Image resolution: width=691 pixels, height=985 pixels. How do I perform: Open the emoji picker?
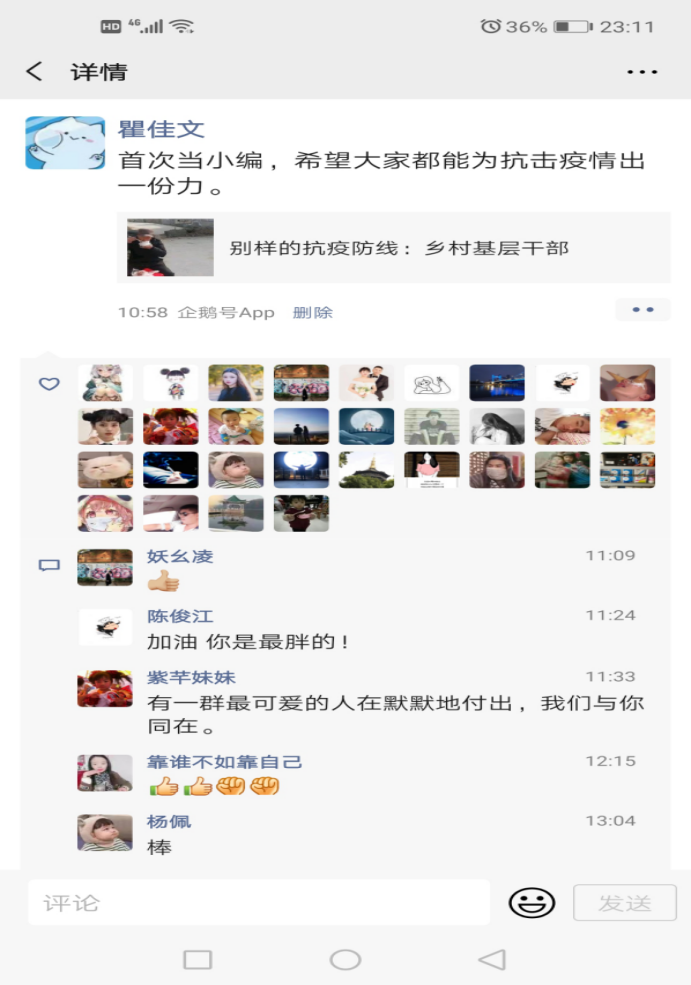pos(531,903)
